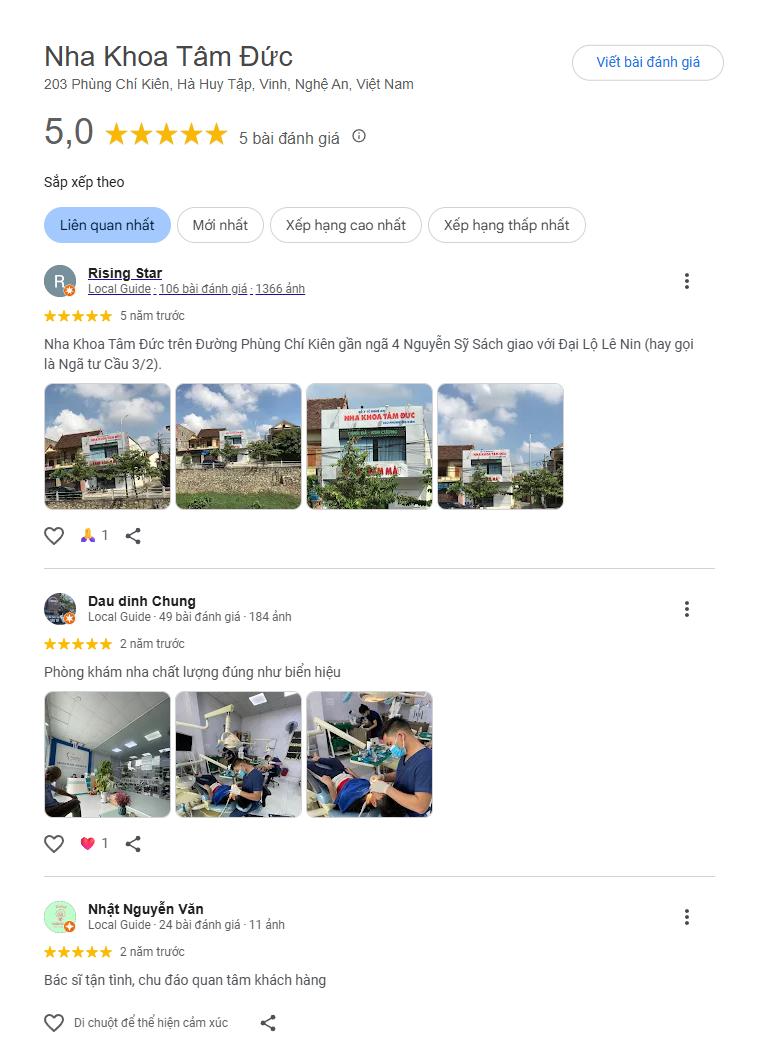Click the like heart icon on Rising Star's review
The image size is (771, 1038).
coord(54,535)
